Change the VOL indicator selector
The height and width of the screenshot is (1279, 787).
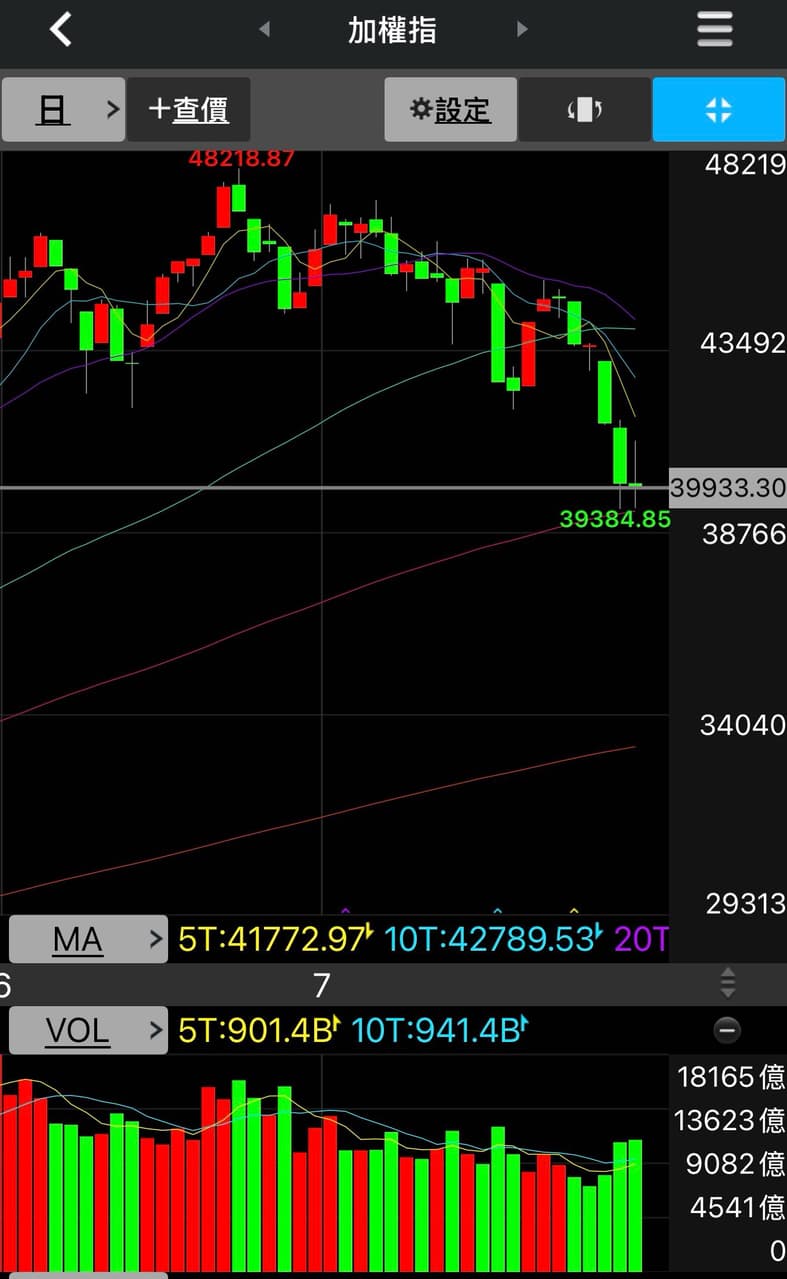88,1030
